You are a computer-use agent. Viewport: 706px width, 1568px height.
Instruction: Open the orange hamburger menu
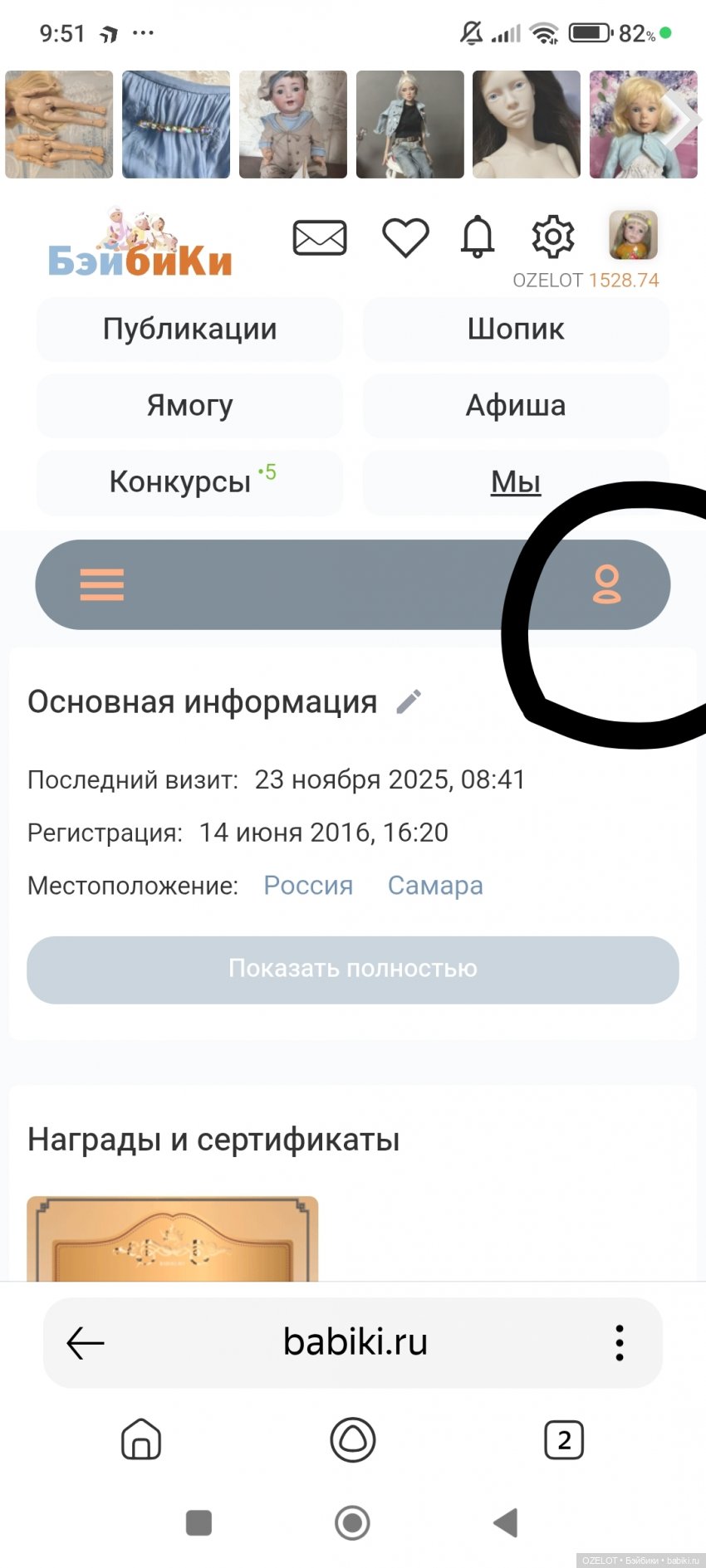click(102, 584)
